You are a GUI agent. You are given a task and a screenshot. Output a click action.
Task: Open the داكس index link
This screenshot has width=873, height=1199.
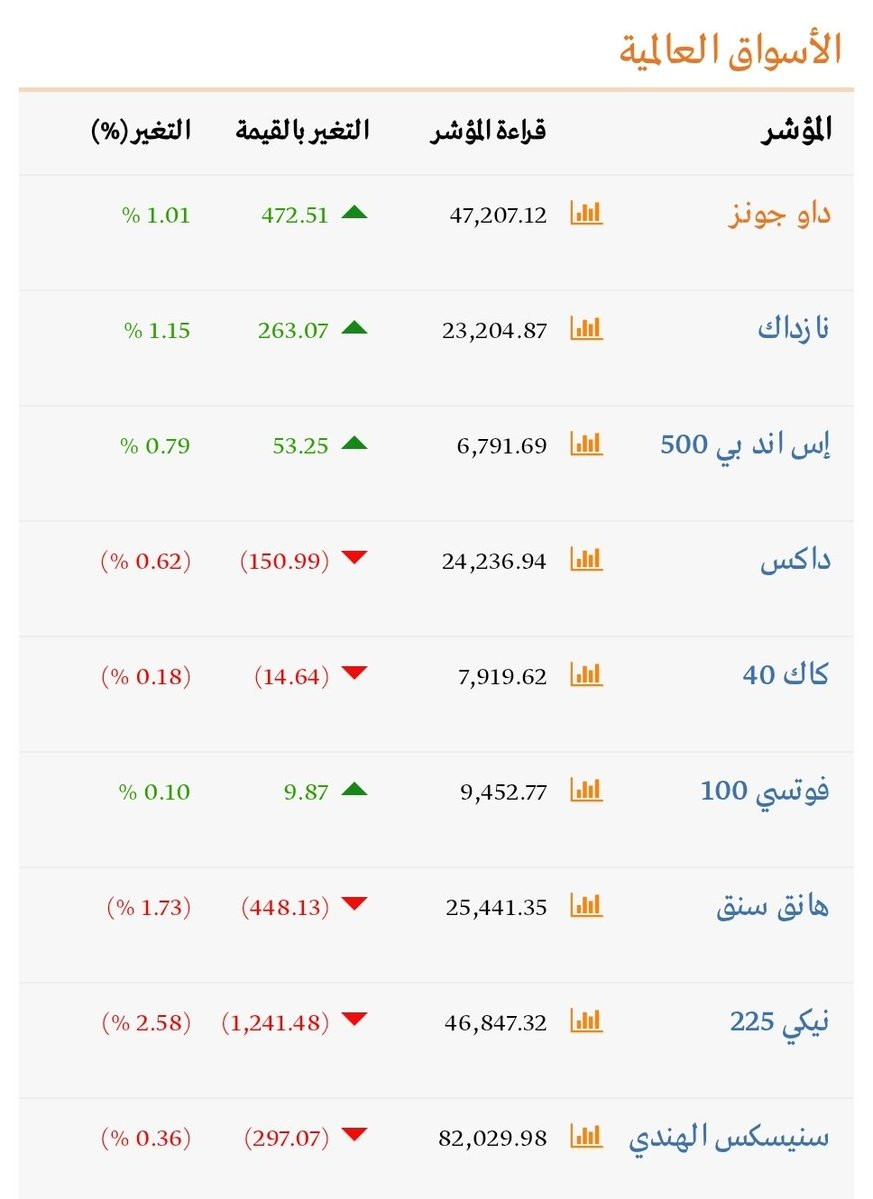click(x=795, y=561)
